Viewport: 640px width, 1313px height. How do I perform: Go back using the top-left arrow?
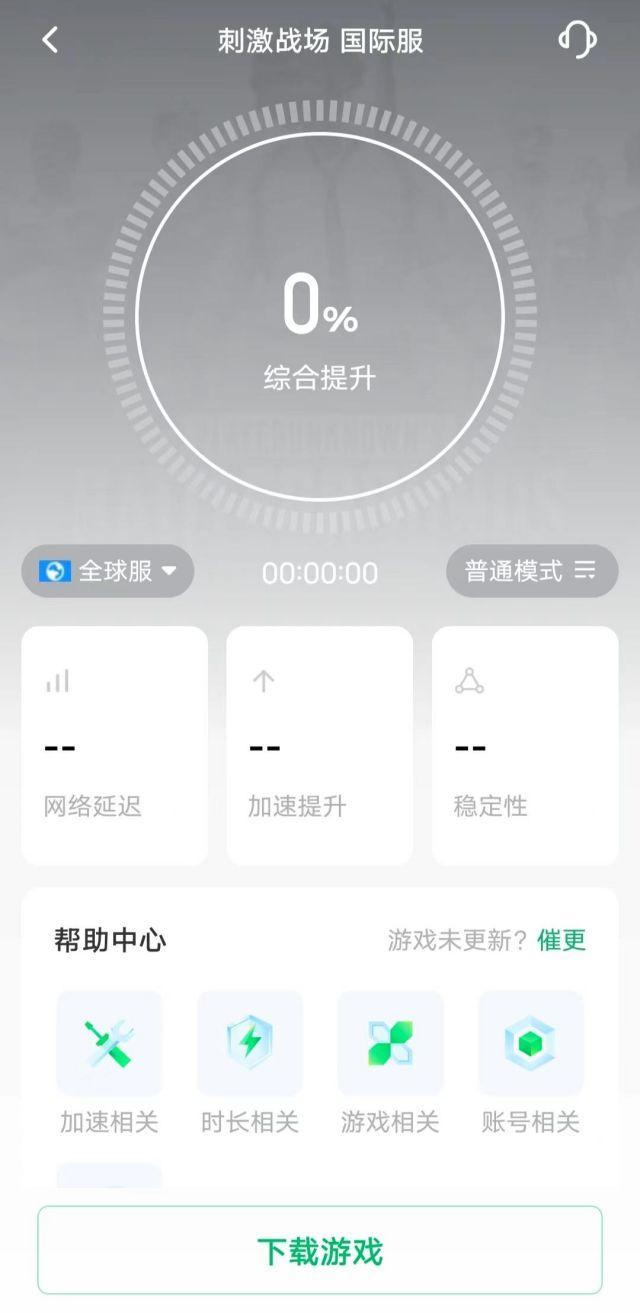50,40
